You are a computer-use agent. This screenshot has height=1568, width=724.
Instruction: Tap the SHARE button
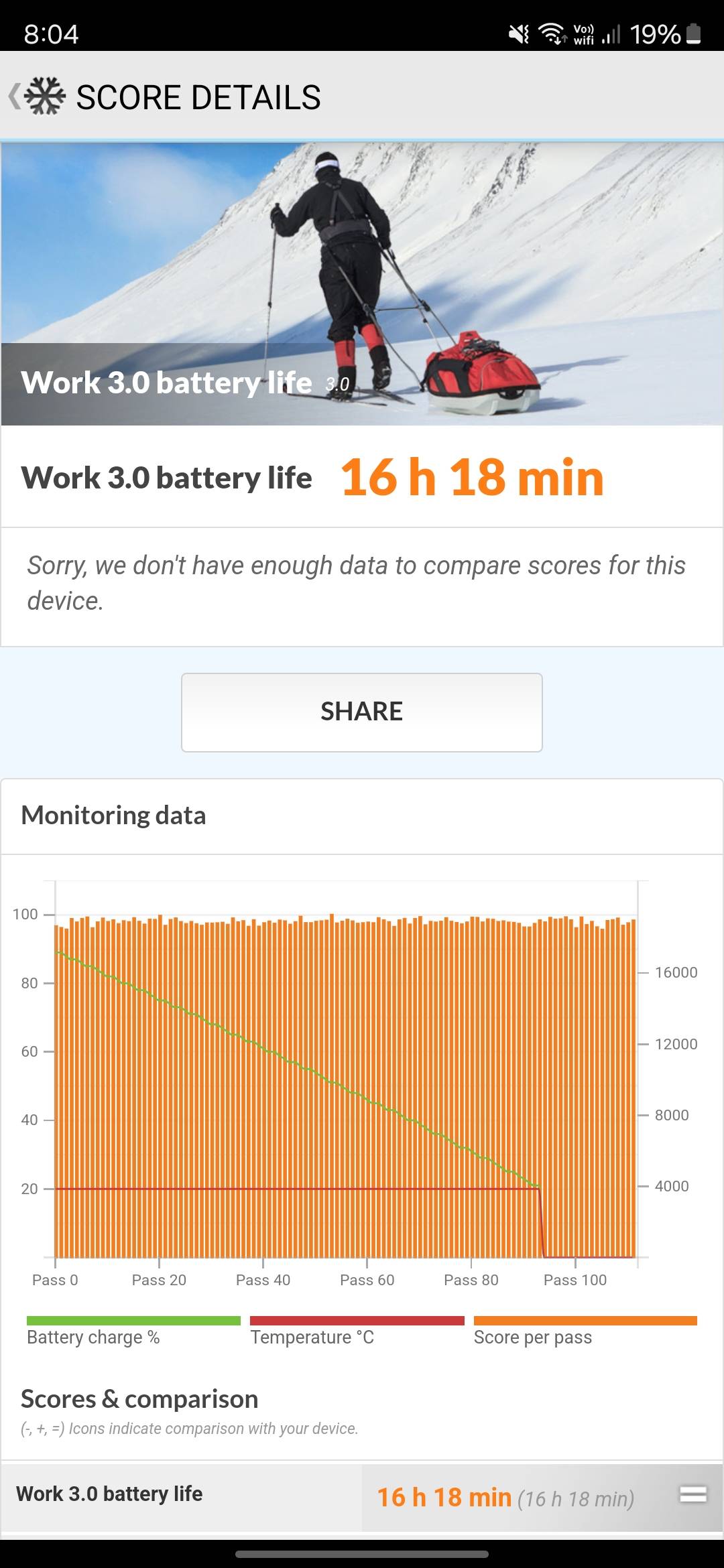point(361,712)
